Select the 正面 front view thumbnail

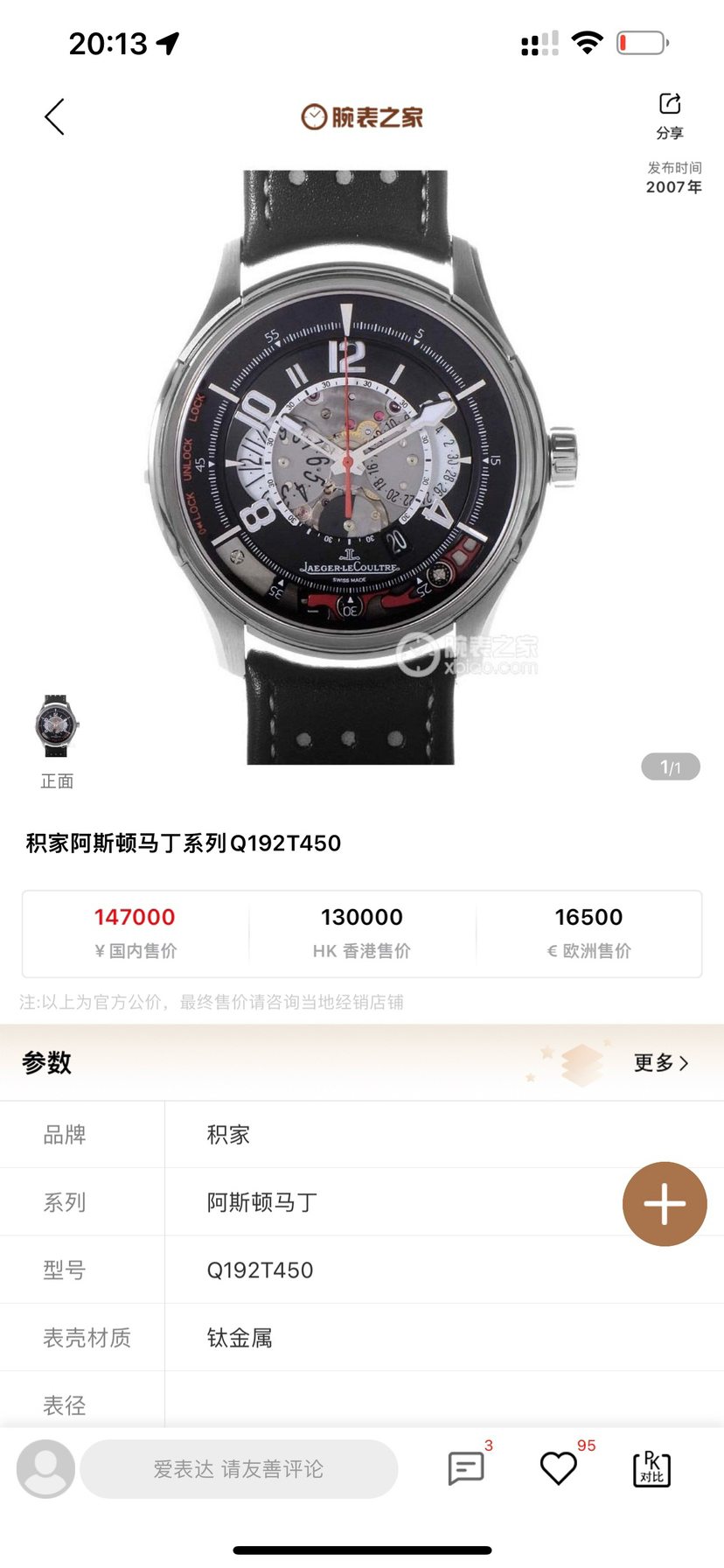point(57,726)
